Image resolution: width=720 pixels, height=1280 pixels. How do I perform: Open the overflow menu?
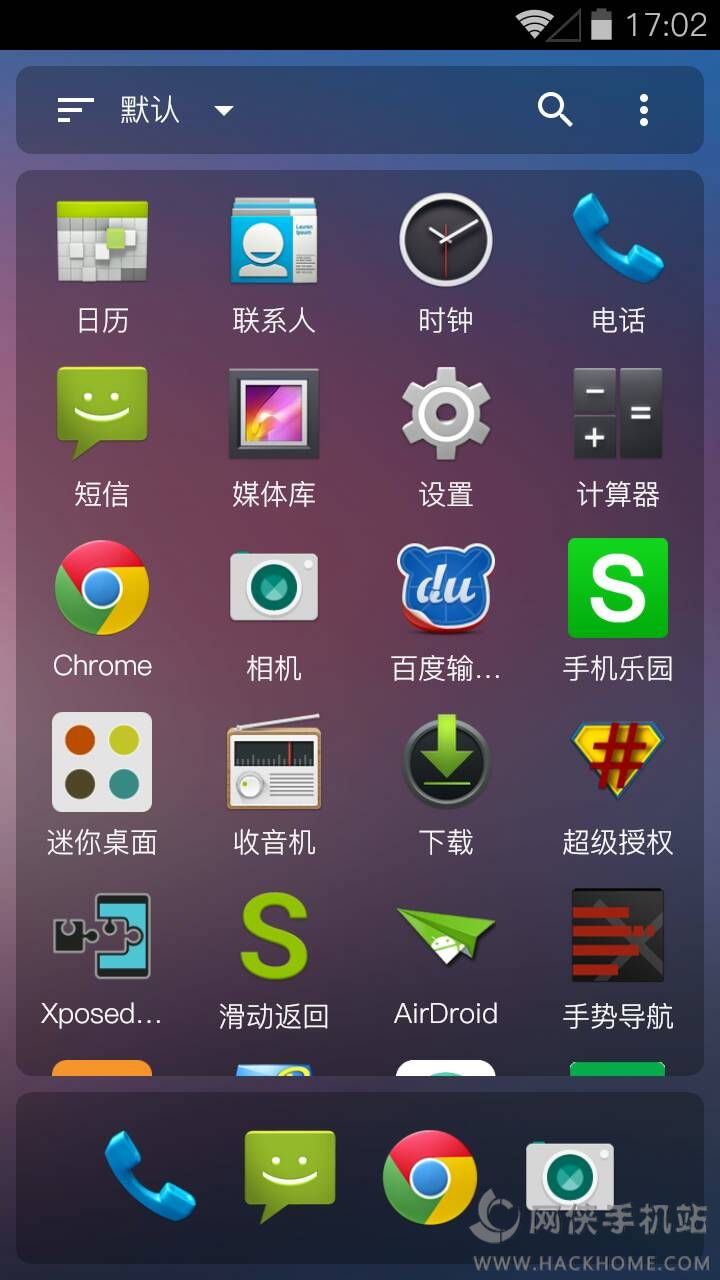tap(644, 110)
